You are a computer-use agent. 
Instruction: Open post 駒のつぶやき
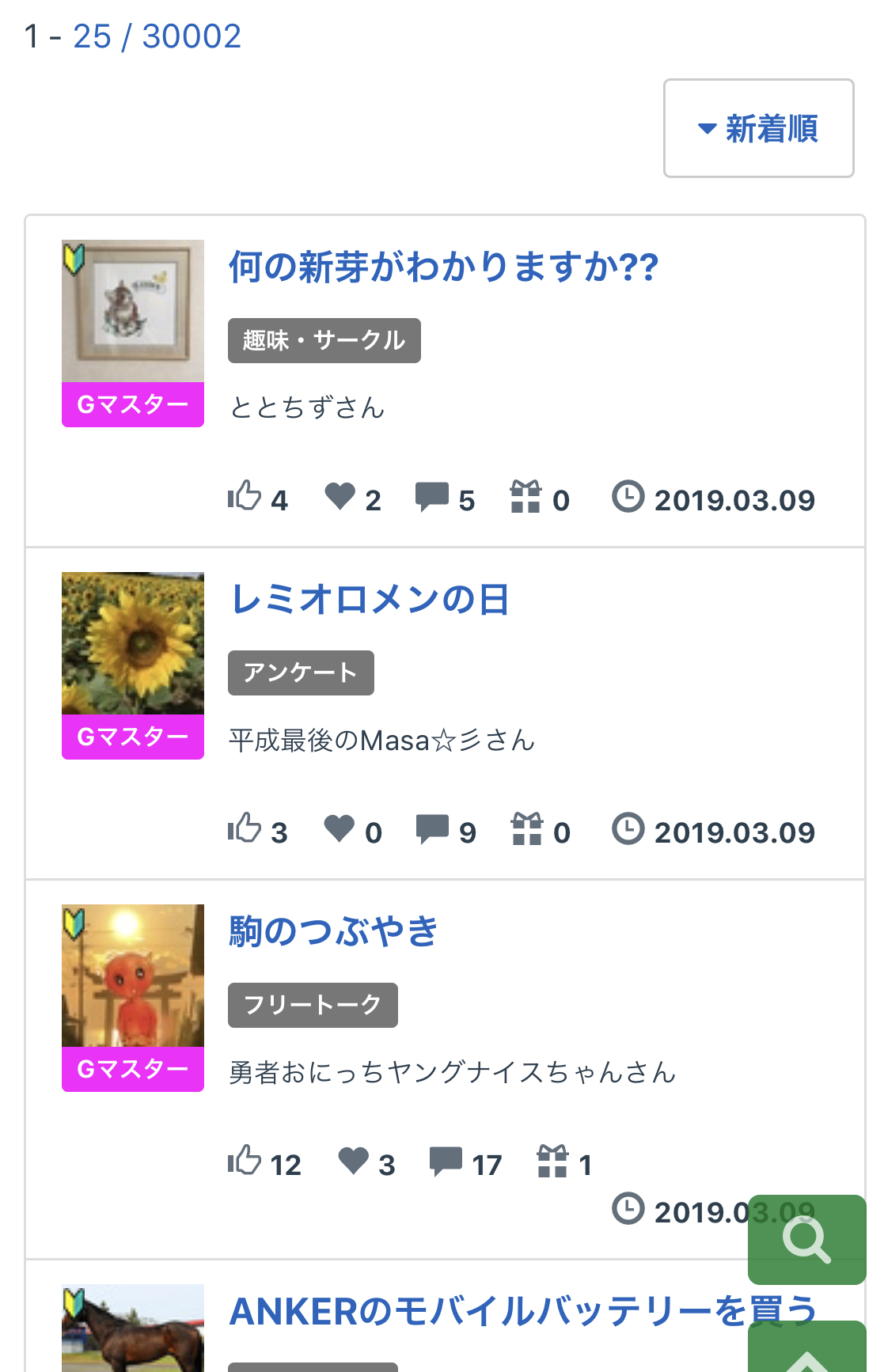coord(334,931)
